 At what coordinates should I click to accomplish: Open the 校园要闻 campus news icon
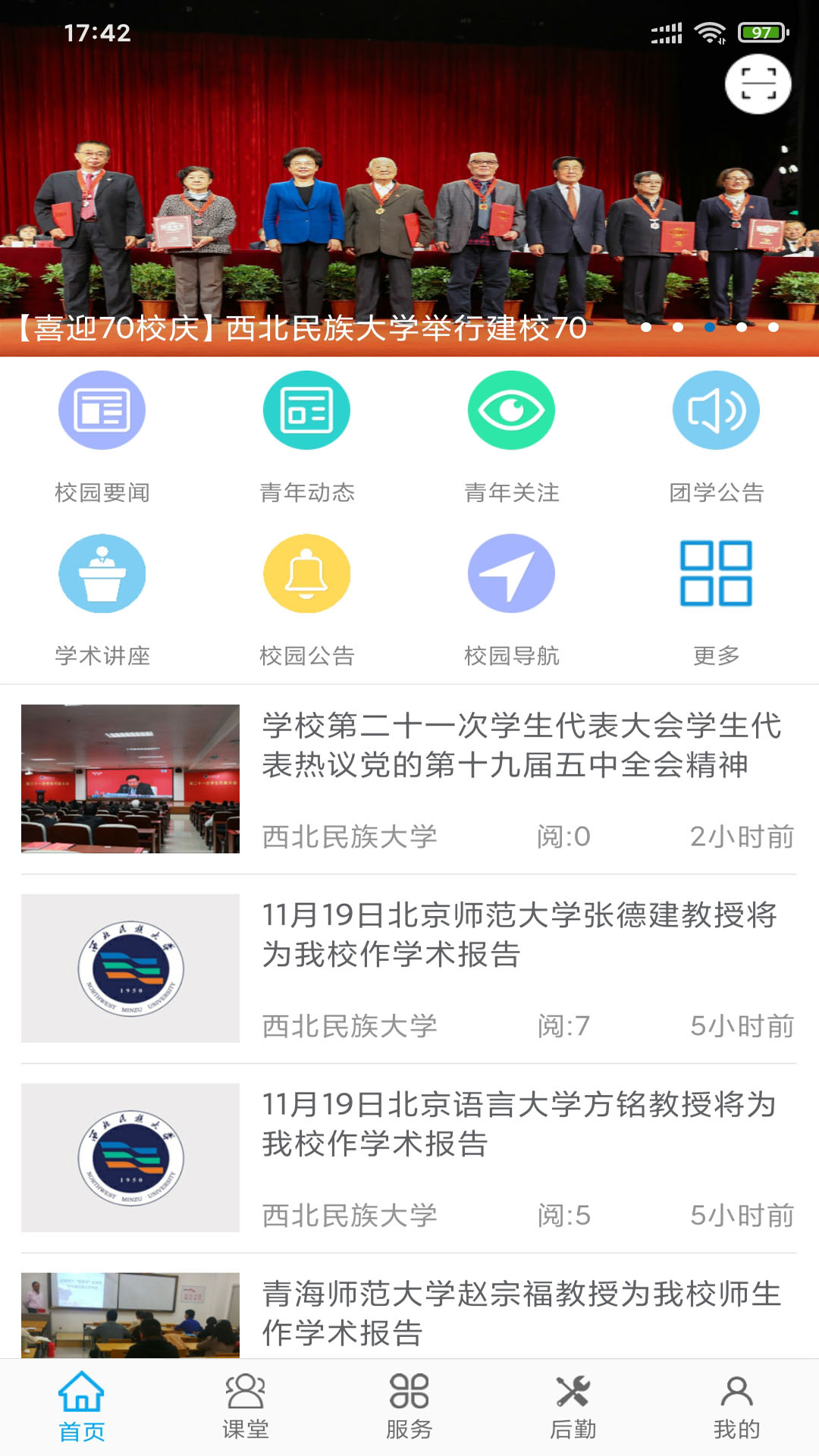102,409
